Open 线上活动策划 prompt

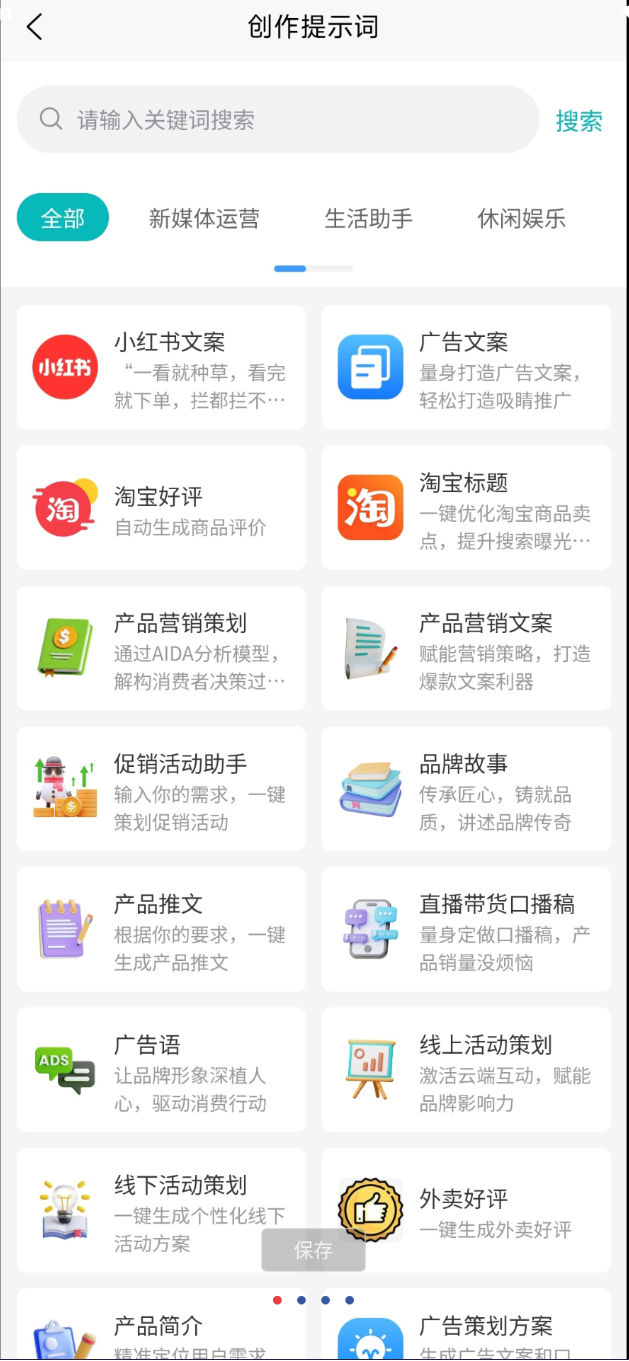click(x=466, y=1069)
